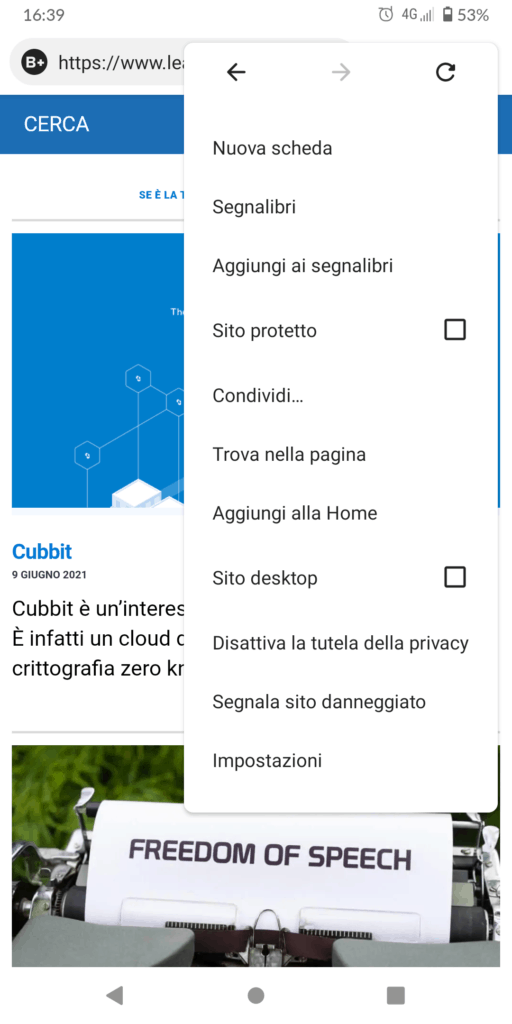Choose Segnala sito danneggiato
The height and width of the screenshot is (1024, 512).
point(341,702)
